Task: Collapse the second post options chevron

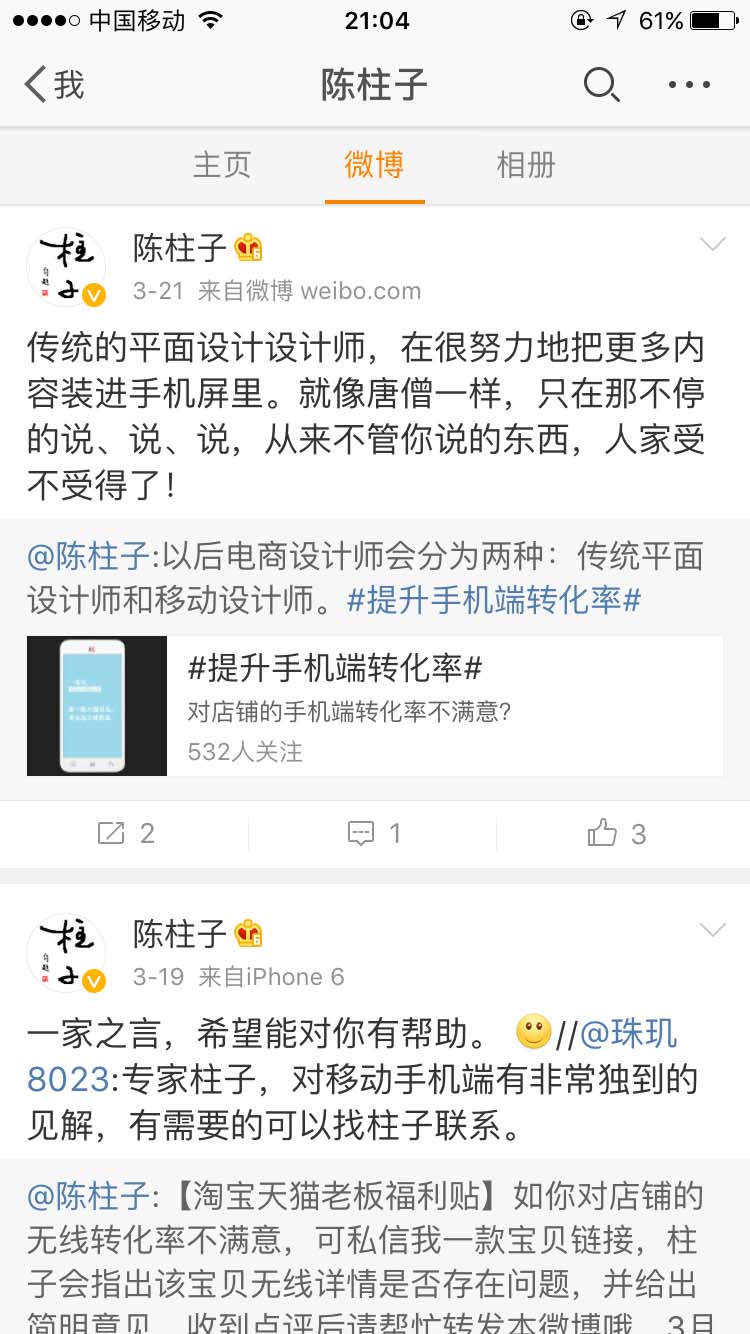Action: (713, 928)
